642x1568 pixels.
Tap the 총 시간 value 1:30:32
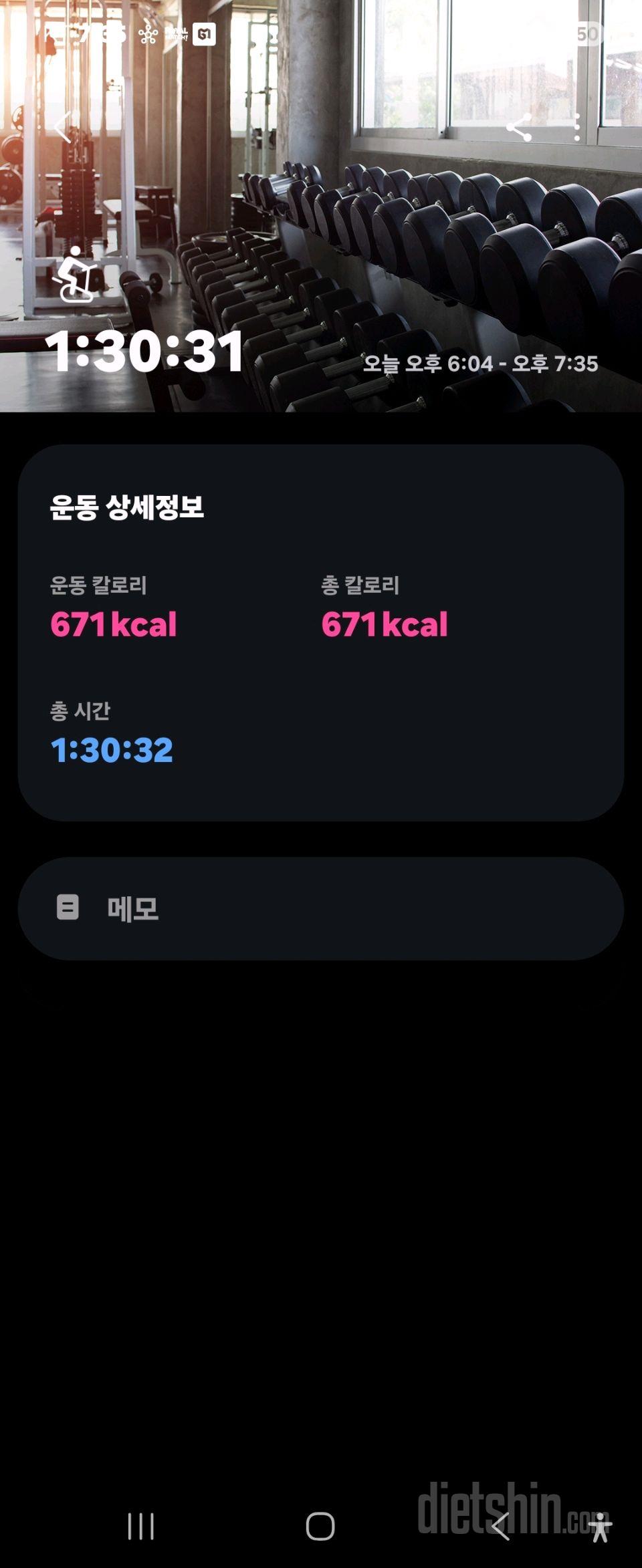(112, 750)
